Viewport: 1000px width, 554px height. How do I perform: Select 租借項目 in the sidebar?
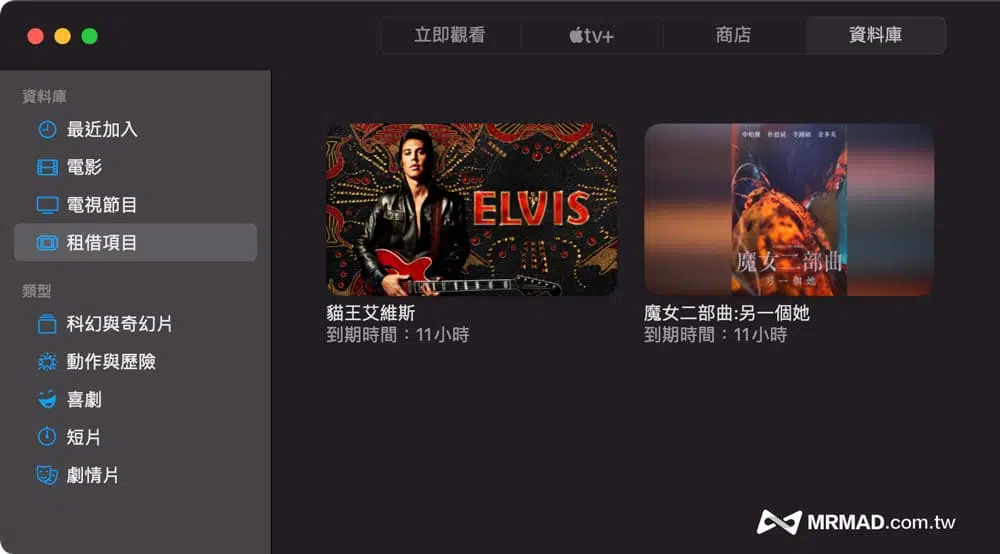tap(101, 243)
